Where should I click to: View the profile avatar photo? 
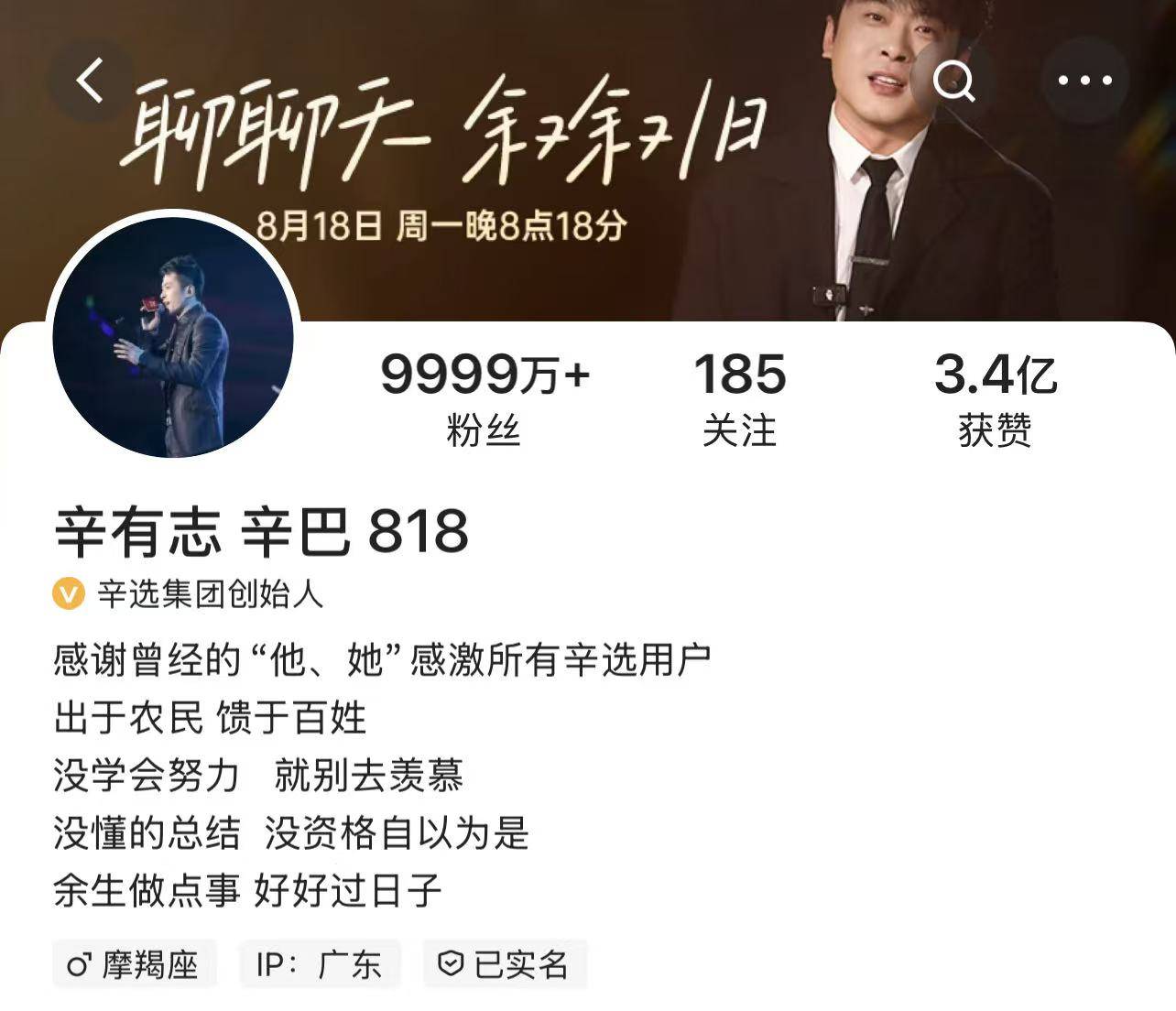click(173, 337)
